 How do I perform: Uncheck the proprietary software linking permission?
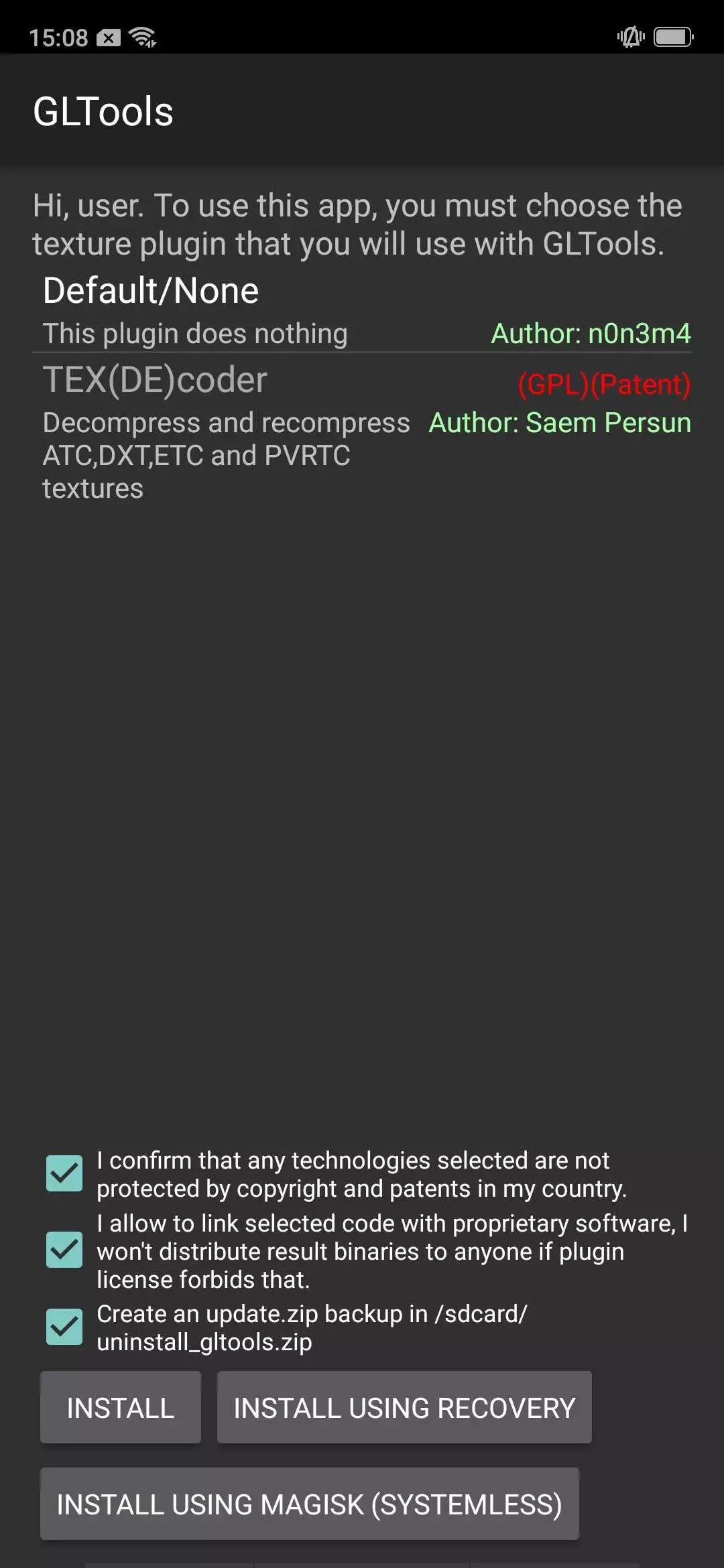point(64,1250)
